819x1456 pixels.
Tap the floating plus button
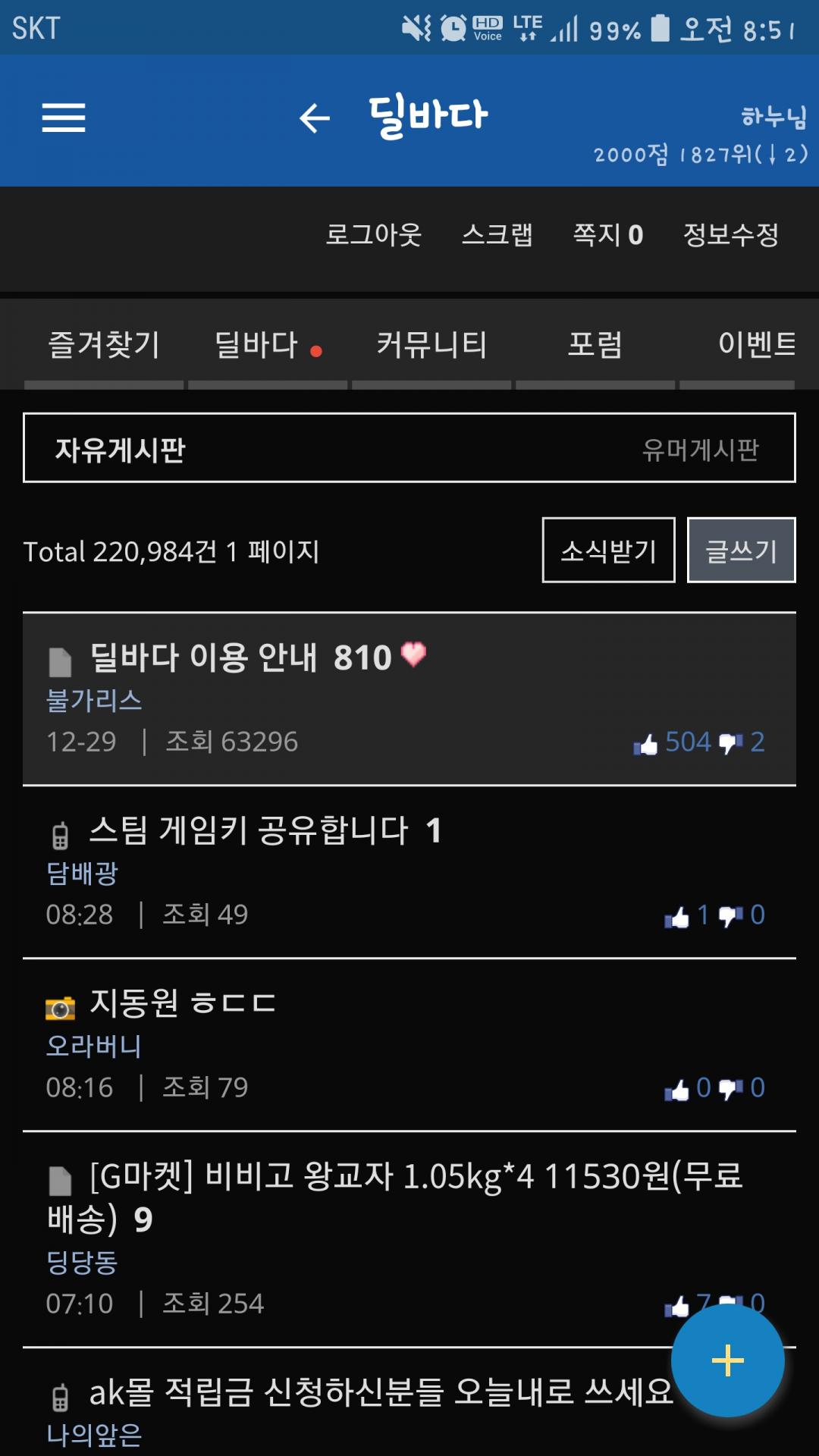[728, 1360]
